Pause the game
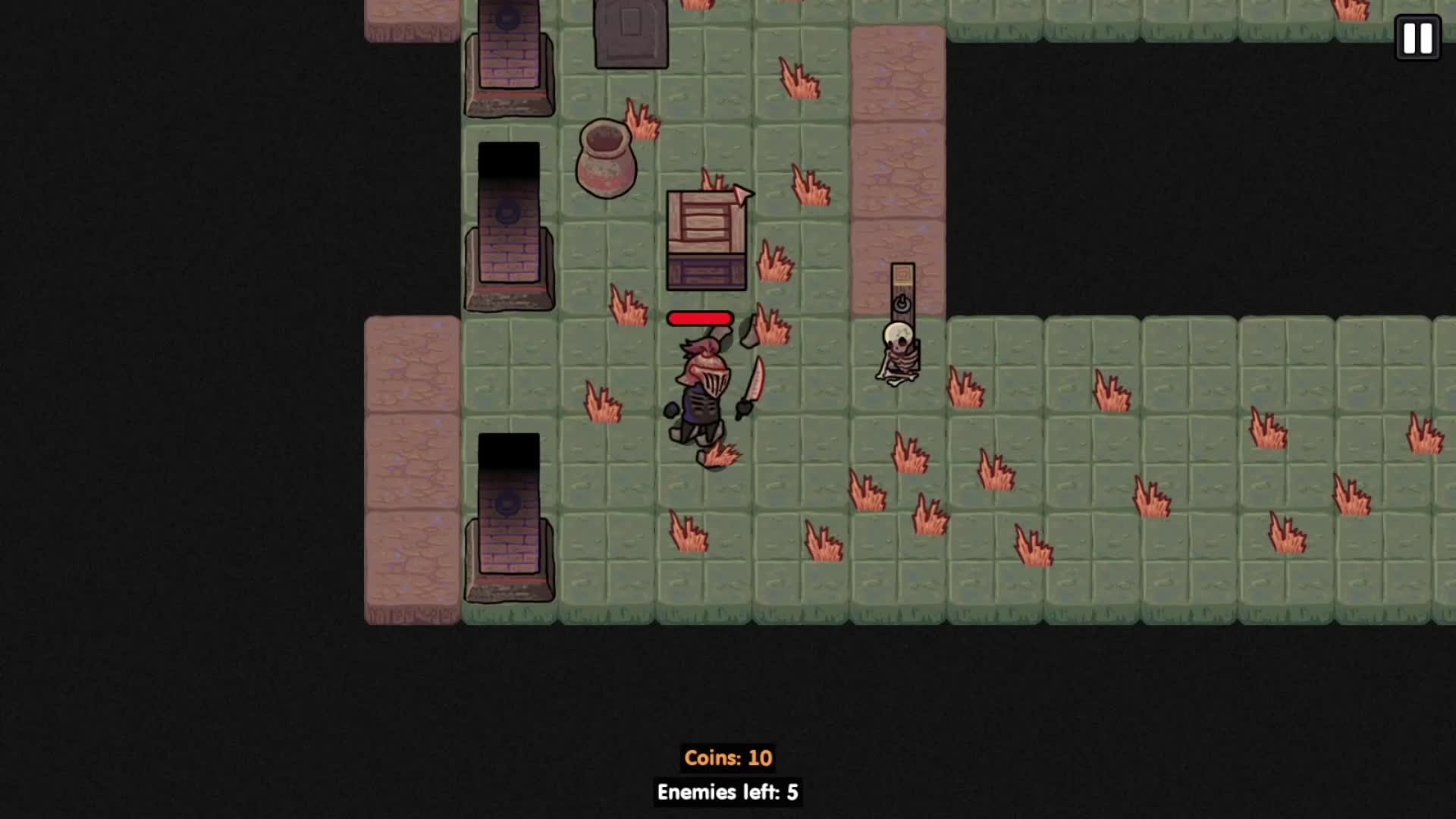1456x819 pixels. coord(1417,38)
